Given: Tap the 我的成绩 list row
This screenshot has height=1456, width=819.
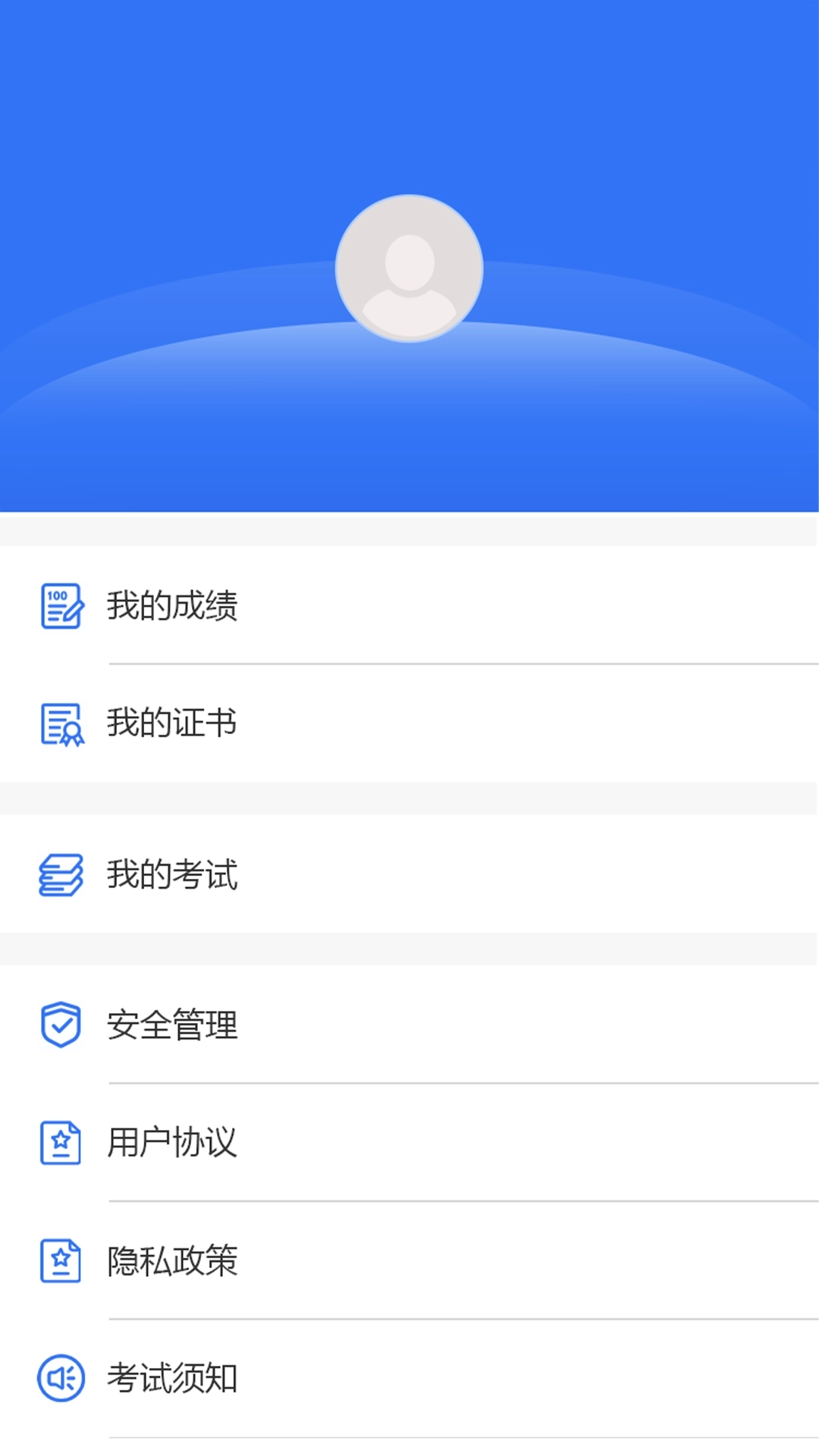Looking at the screenshot, I should [x=409, y=607].
